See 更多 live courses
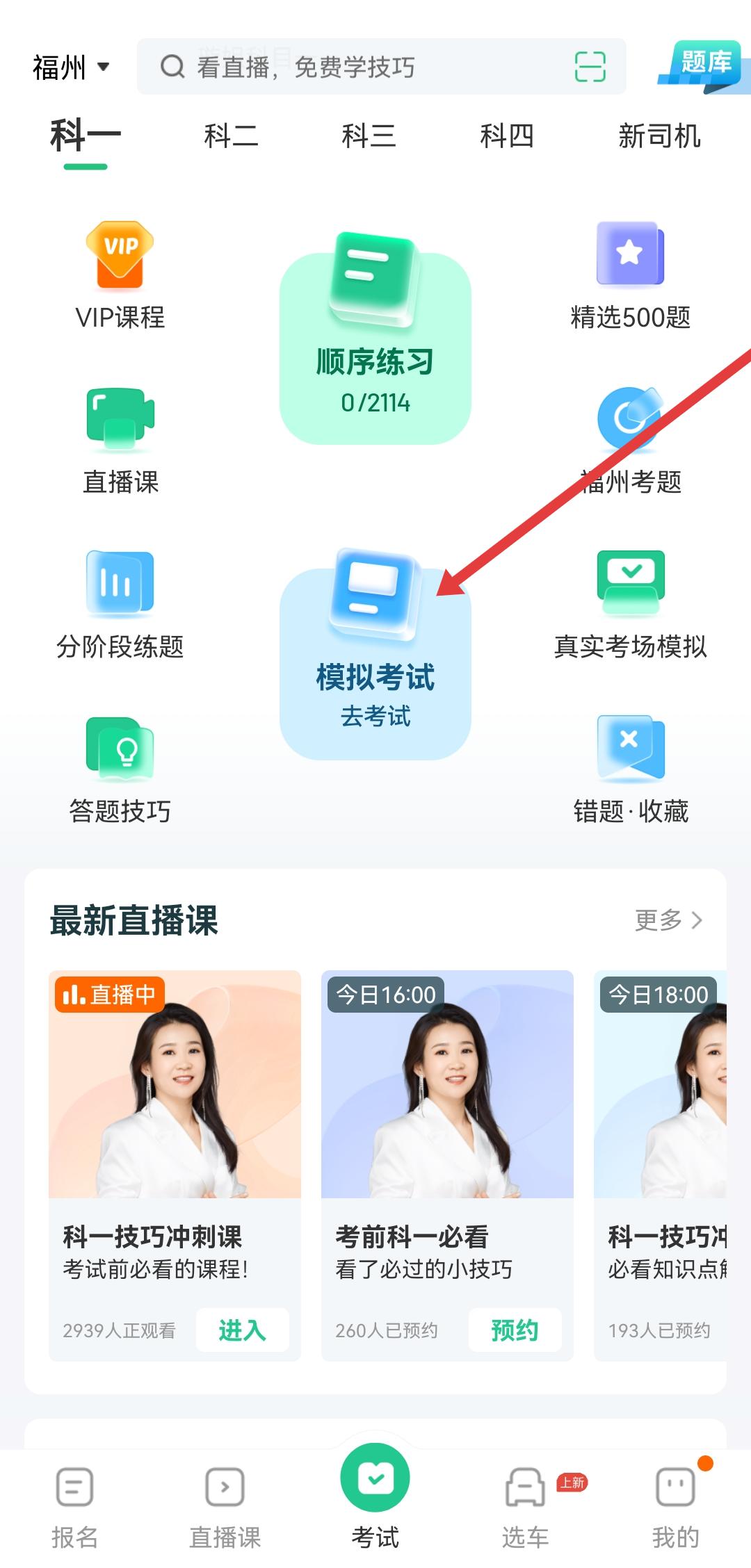Screen dimensions: 751x1568 coord(668,920)
